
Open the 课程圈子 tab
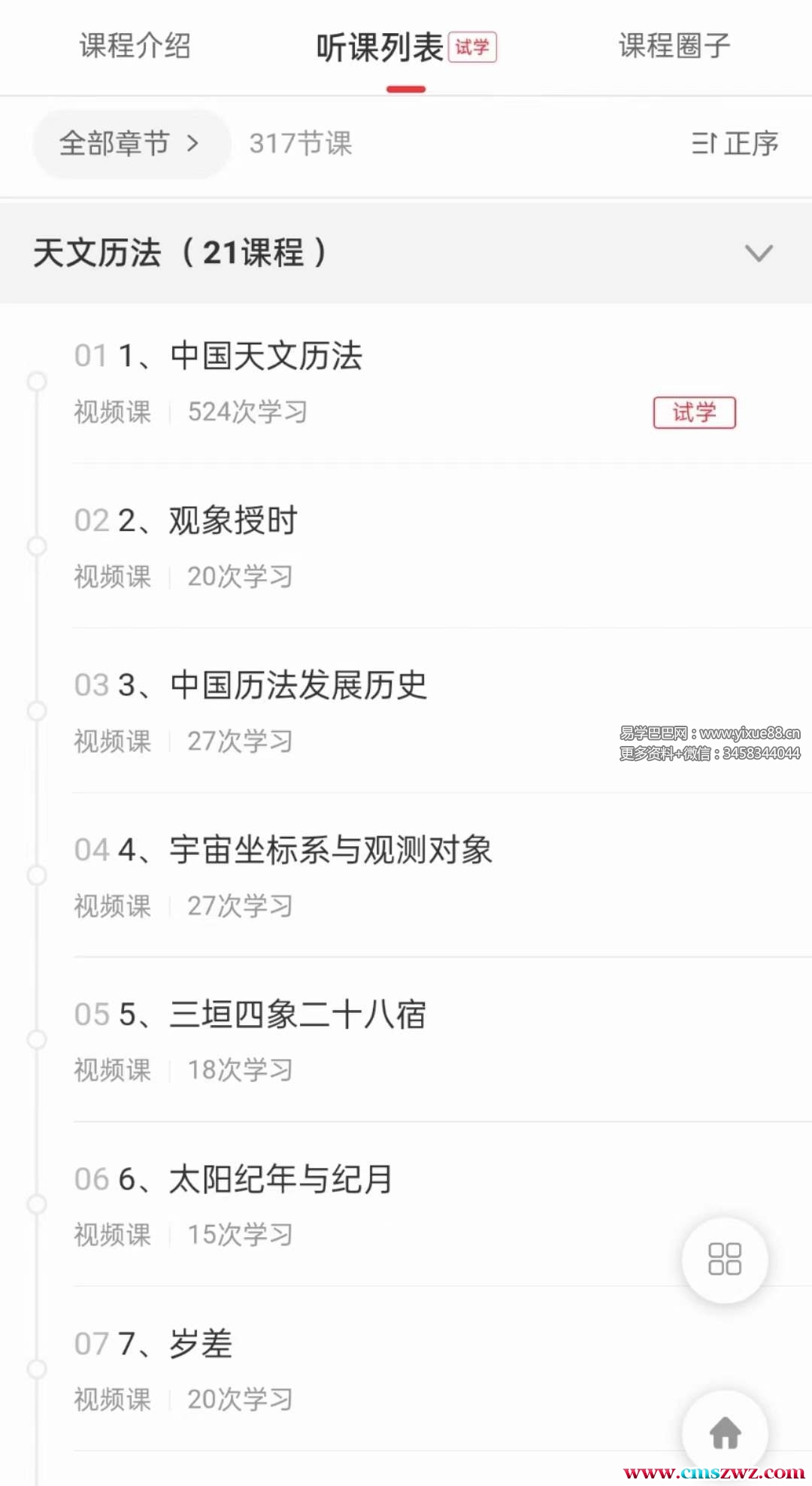[x=674, y=47]
